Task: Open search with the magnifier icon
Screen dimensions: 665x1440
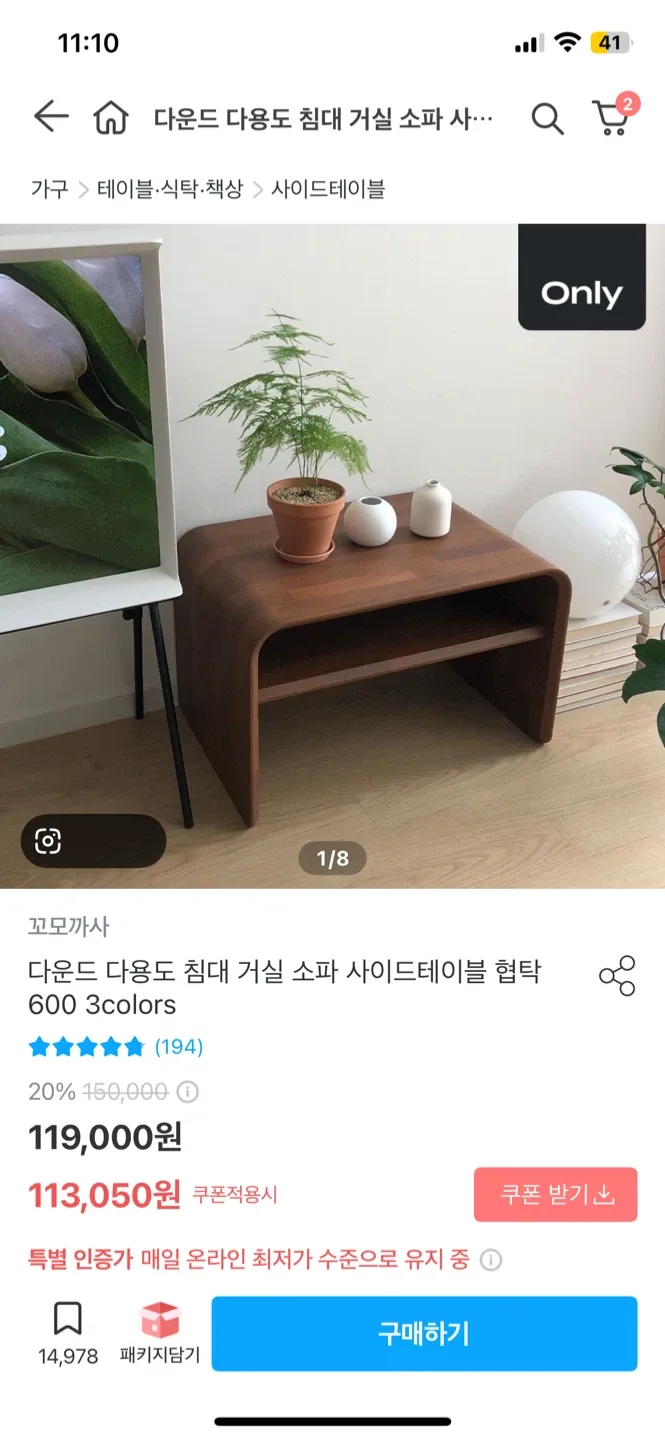Action: pos(547,119)
